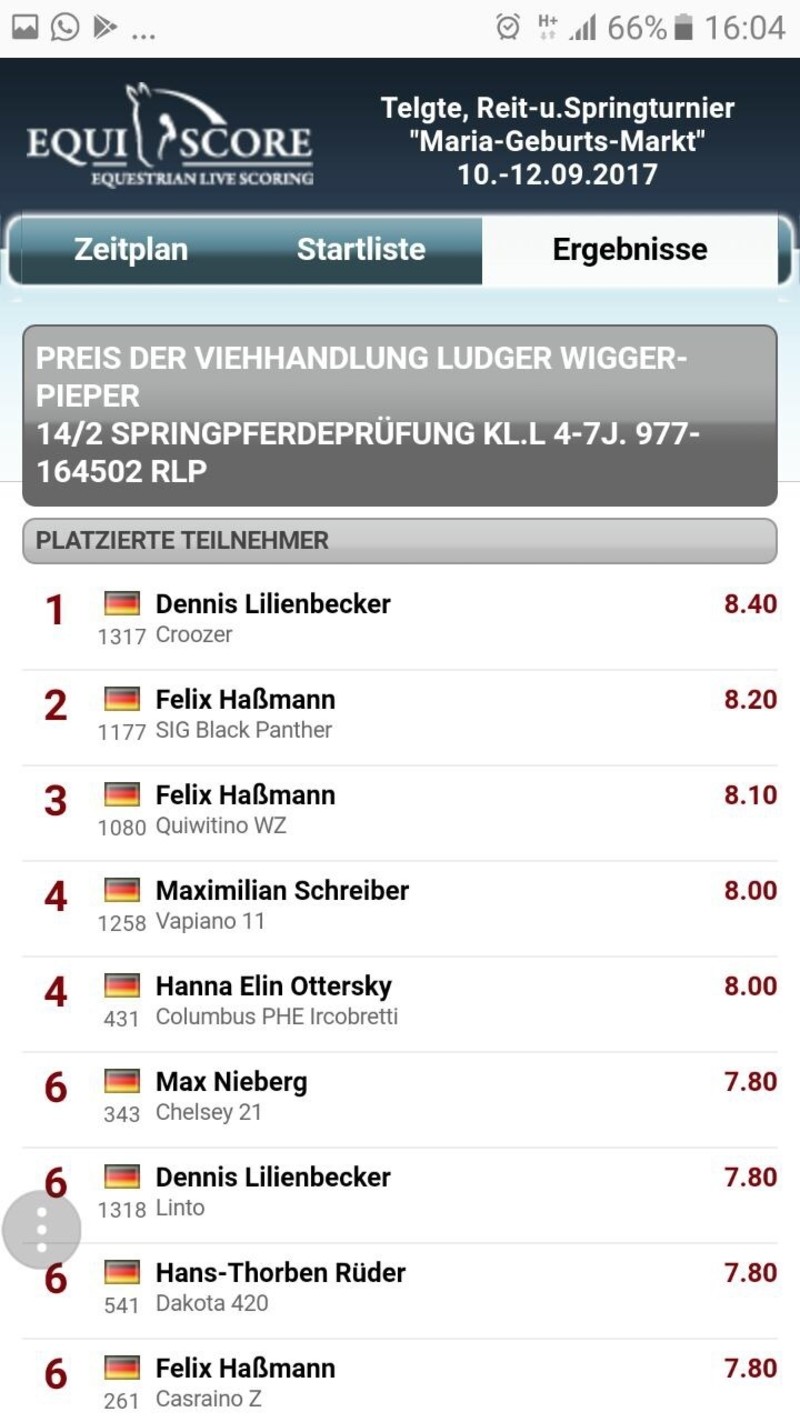Open Felix Haßmann's Casraino Z result
Screen dimensions: 800x1422
coord(400,1381)
